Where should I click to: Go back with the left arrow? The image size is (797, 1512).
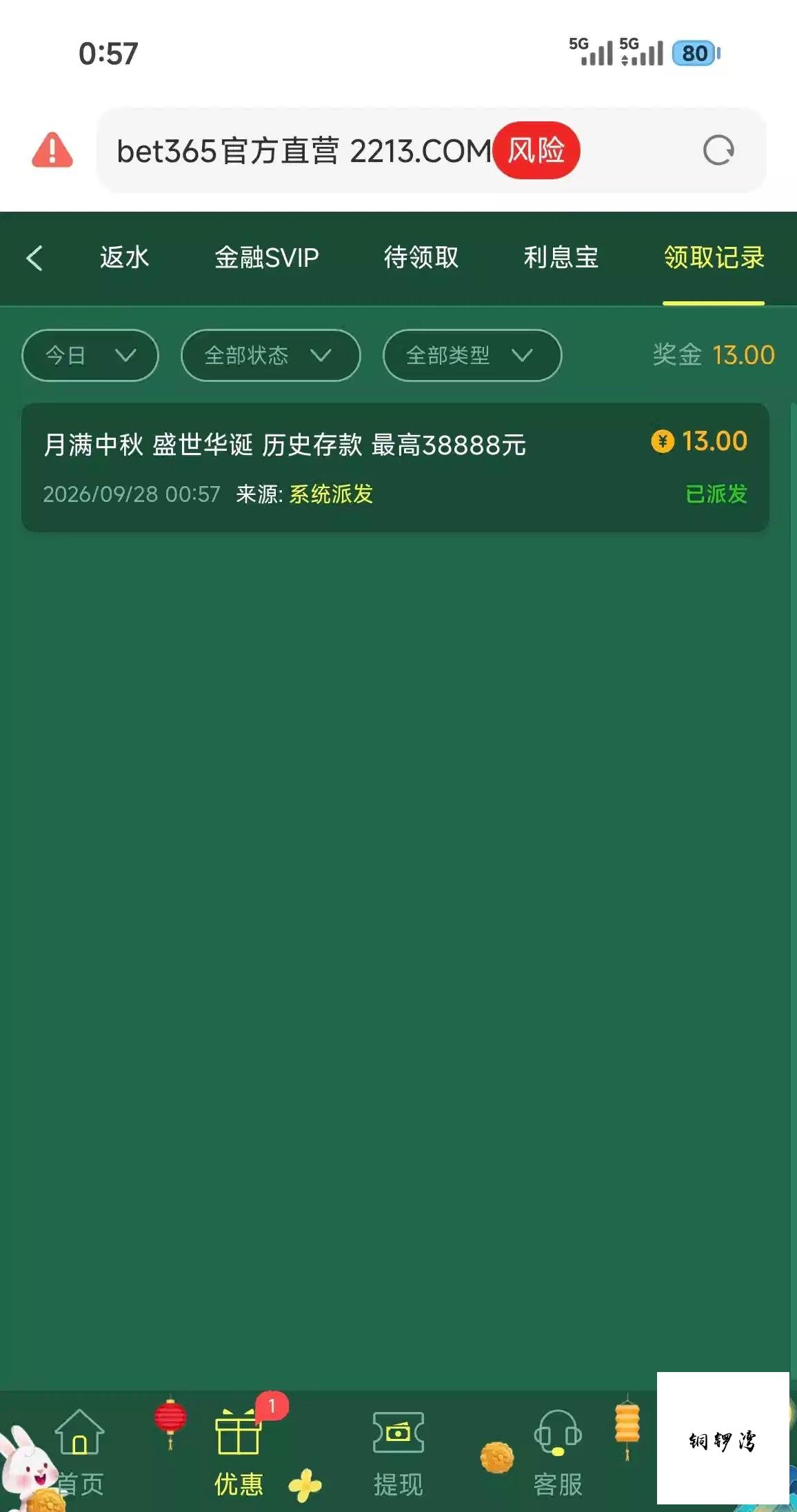(34, 258)
